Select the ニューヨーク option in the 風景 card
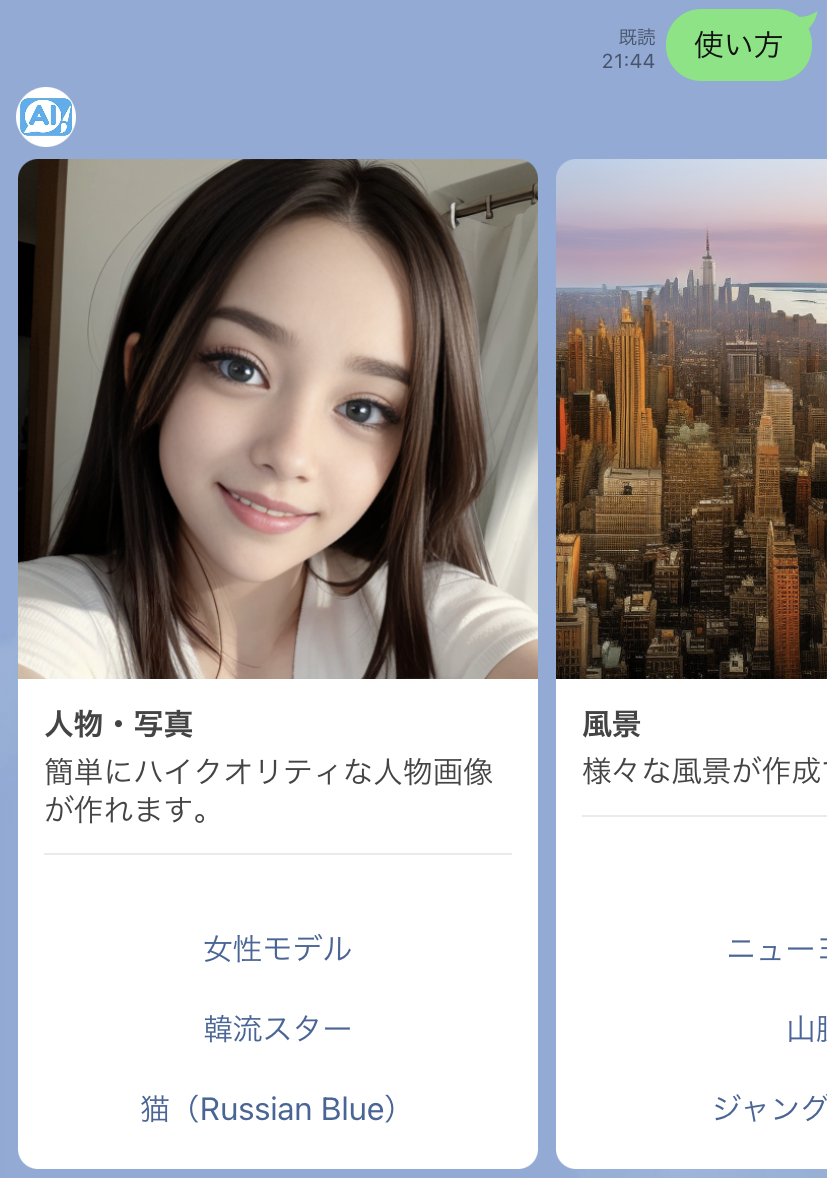The image size is (827, 1178). 777,949
